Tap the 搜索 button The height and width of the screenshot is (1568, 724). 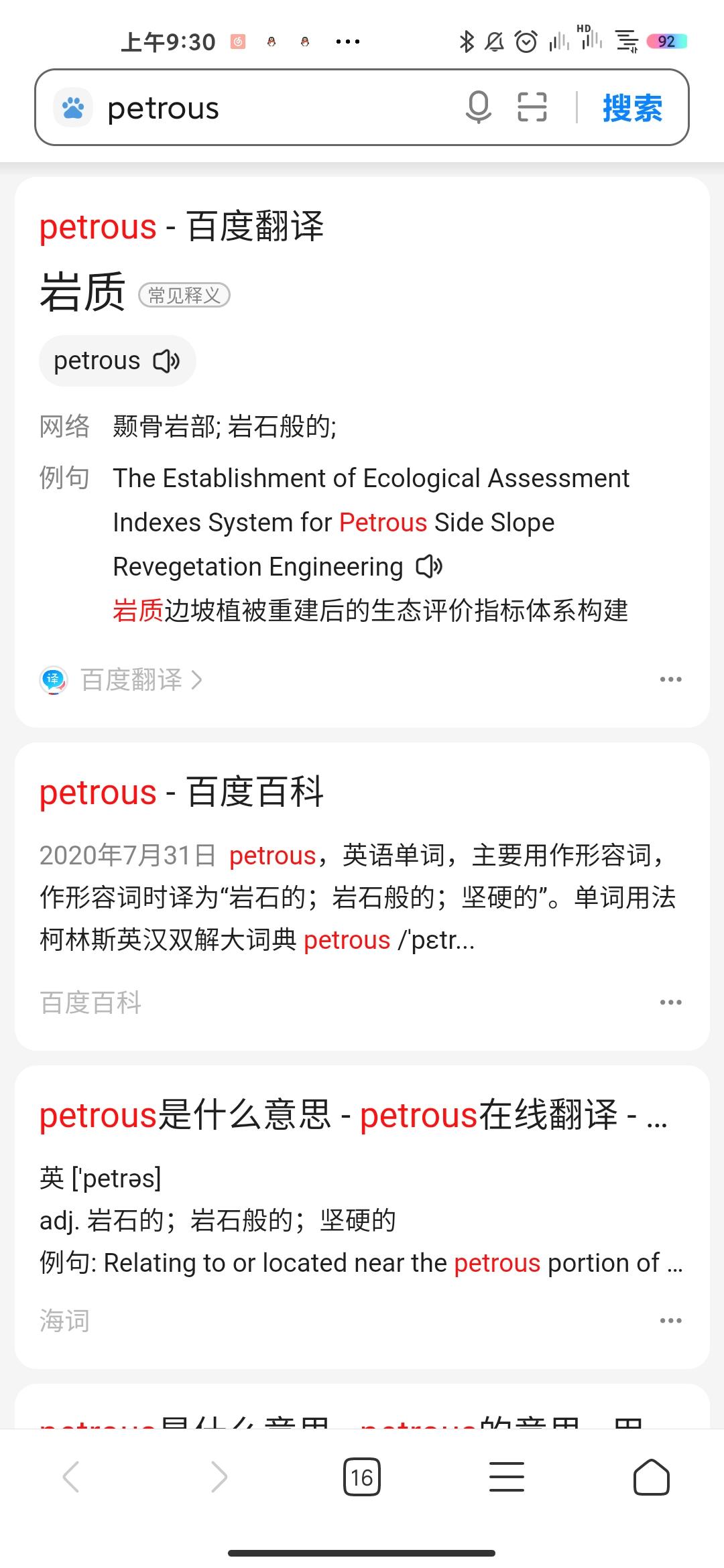click(x=632, y=108)
